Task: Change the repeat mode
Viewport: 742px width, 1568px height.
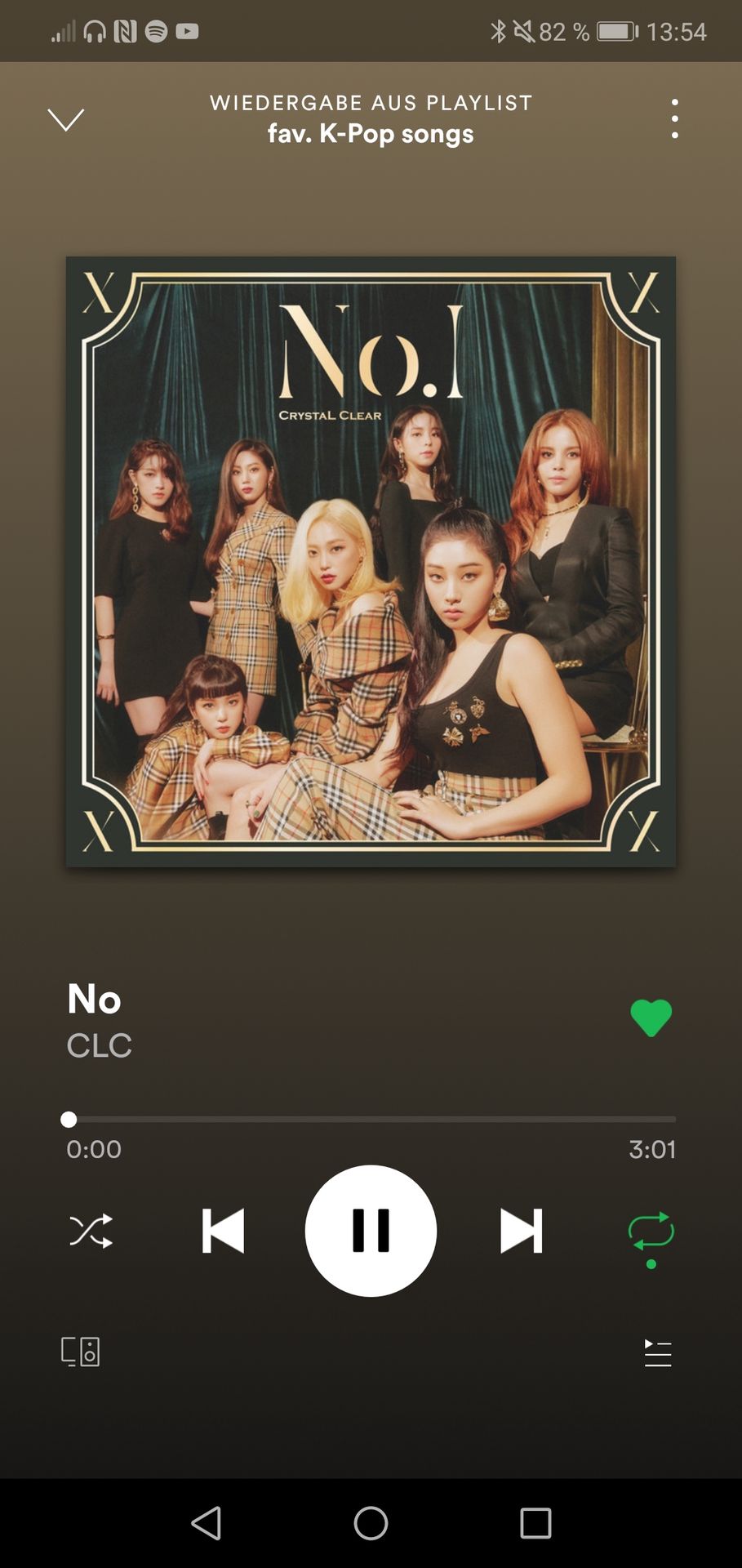Action: coord(651,1231)
